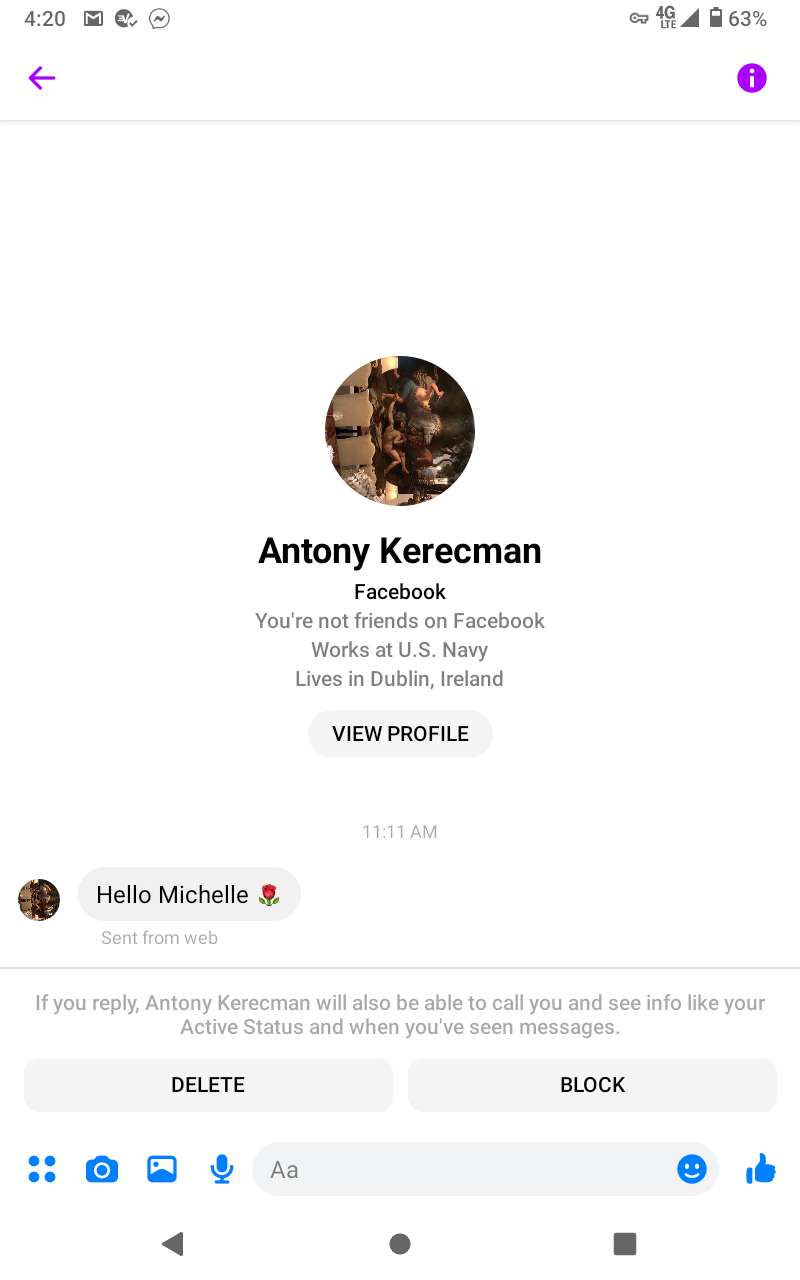
Task: Open the camera to take a photo
Action: [x=102, y=1169]
